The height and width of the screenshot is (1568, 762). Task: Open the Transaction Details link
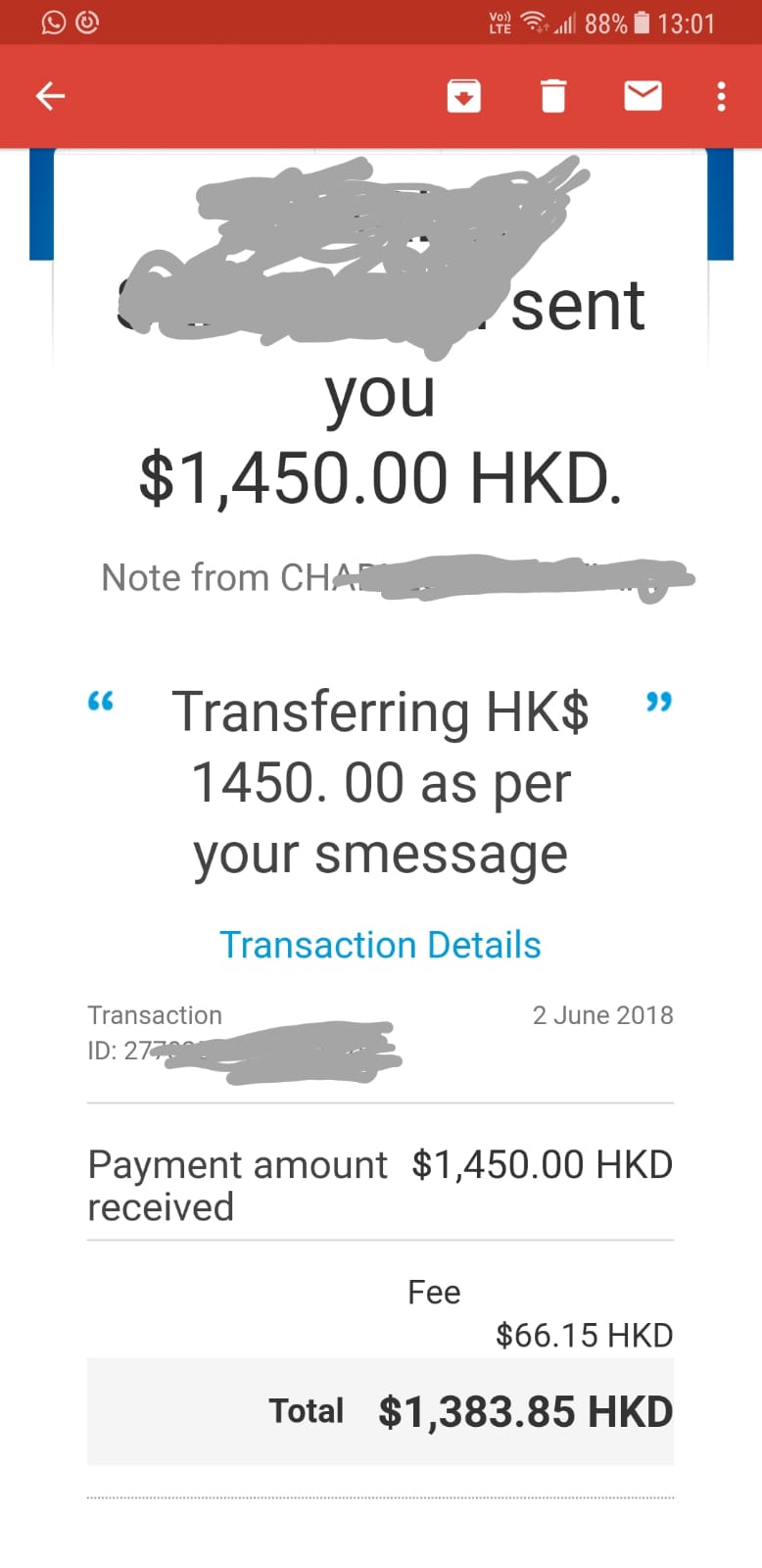380,945
